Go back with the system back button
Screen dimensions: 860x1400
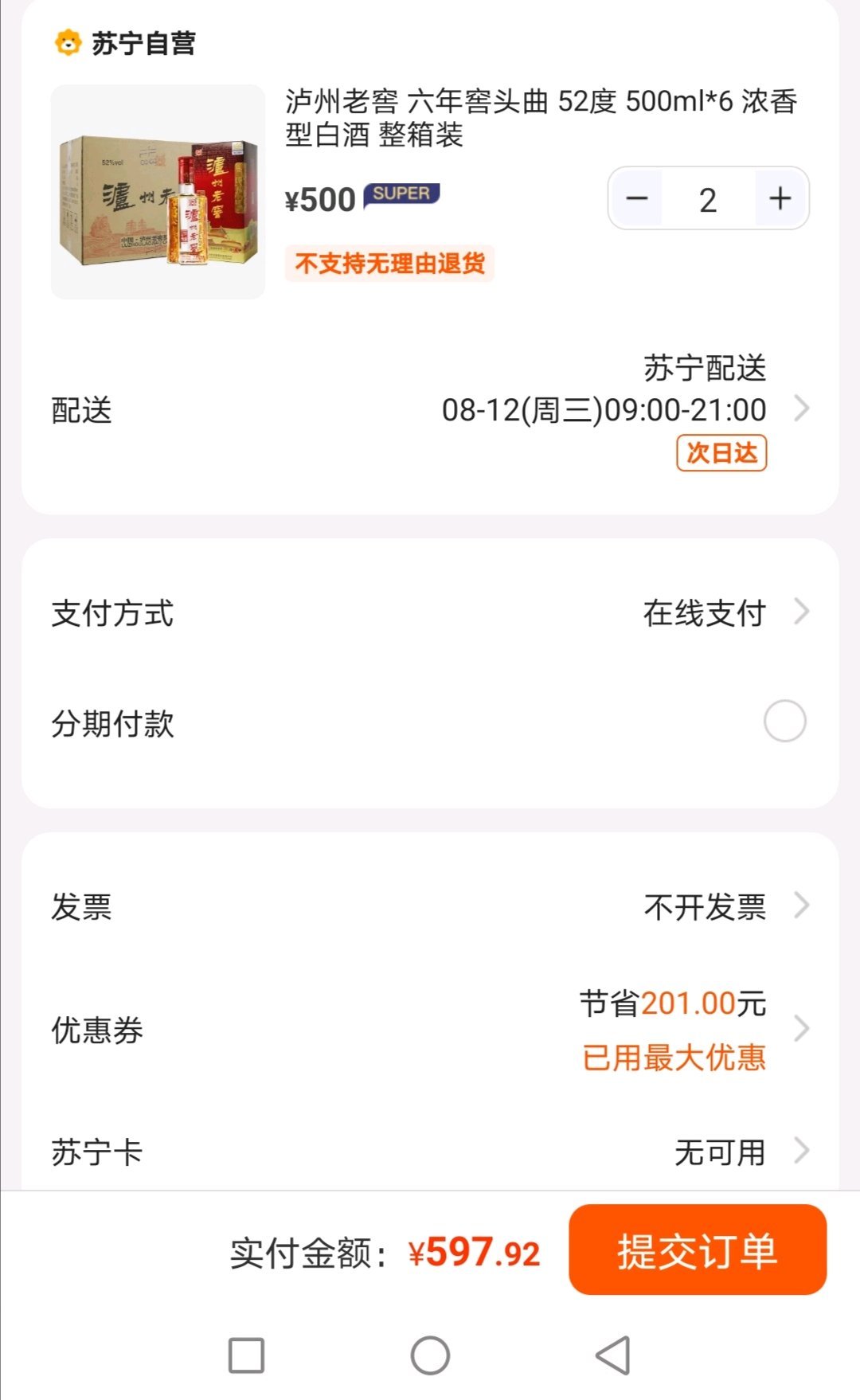[613, 1355]
